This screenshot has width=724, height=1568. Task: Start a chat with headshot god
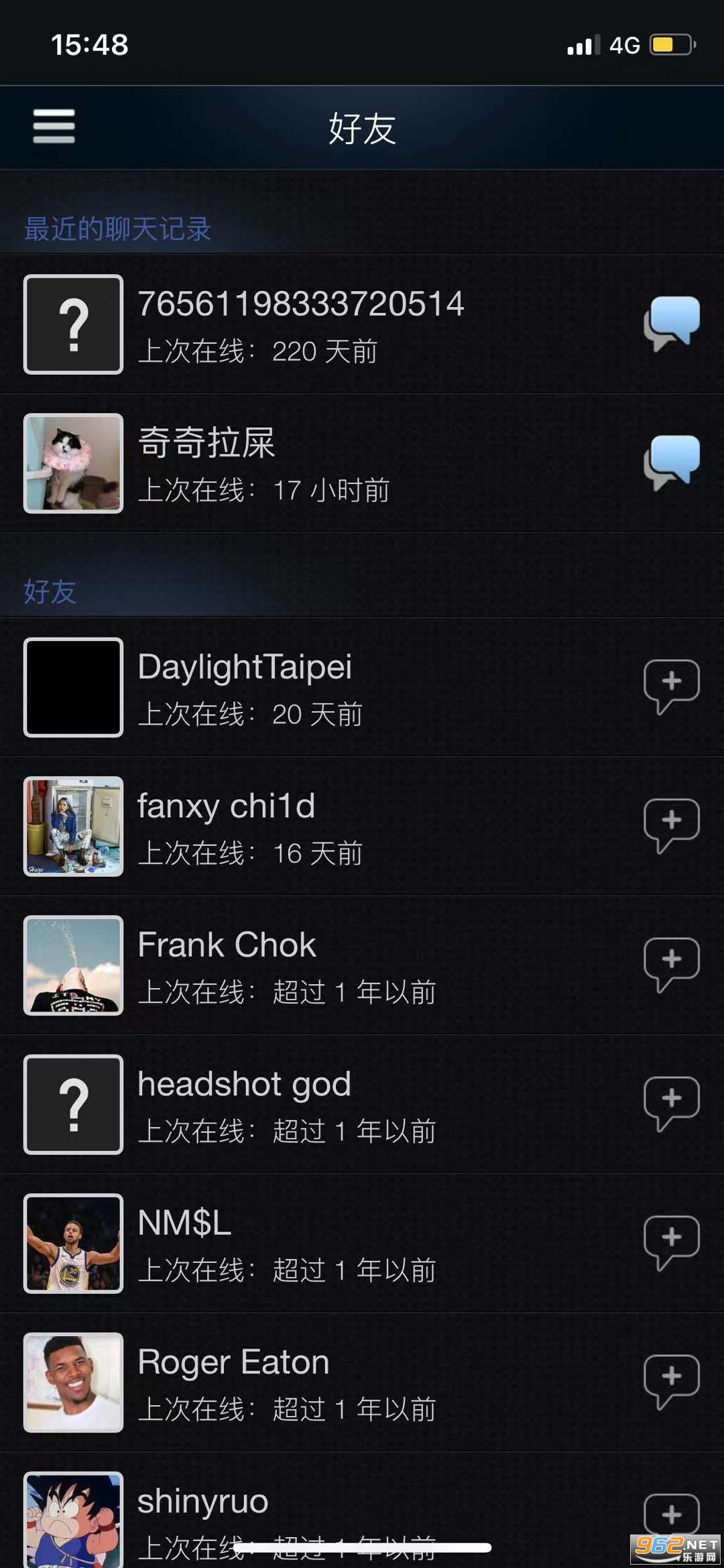click(672, 1103)
